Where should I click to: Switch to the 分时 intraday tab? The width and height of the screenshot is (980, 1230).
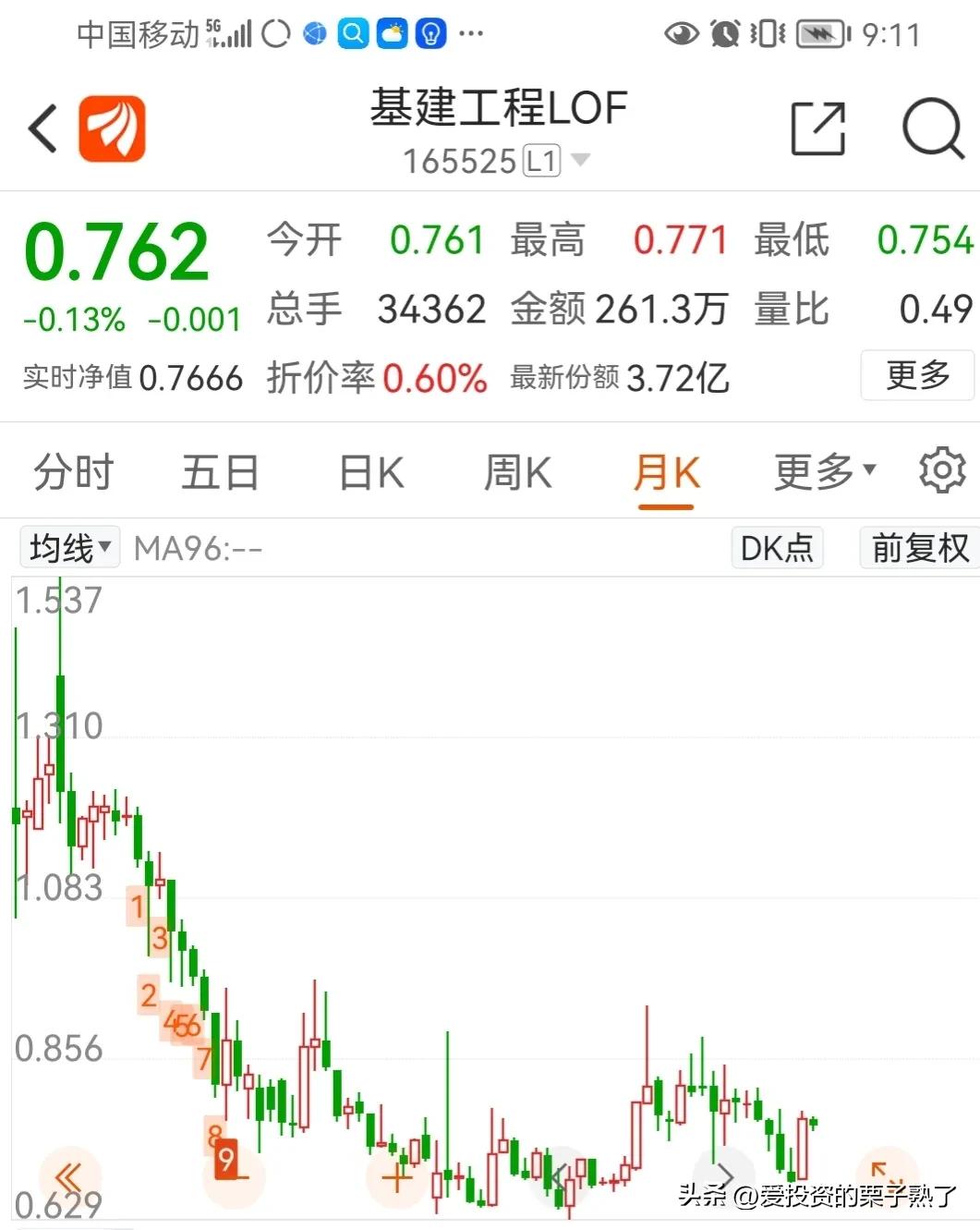73,471
